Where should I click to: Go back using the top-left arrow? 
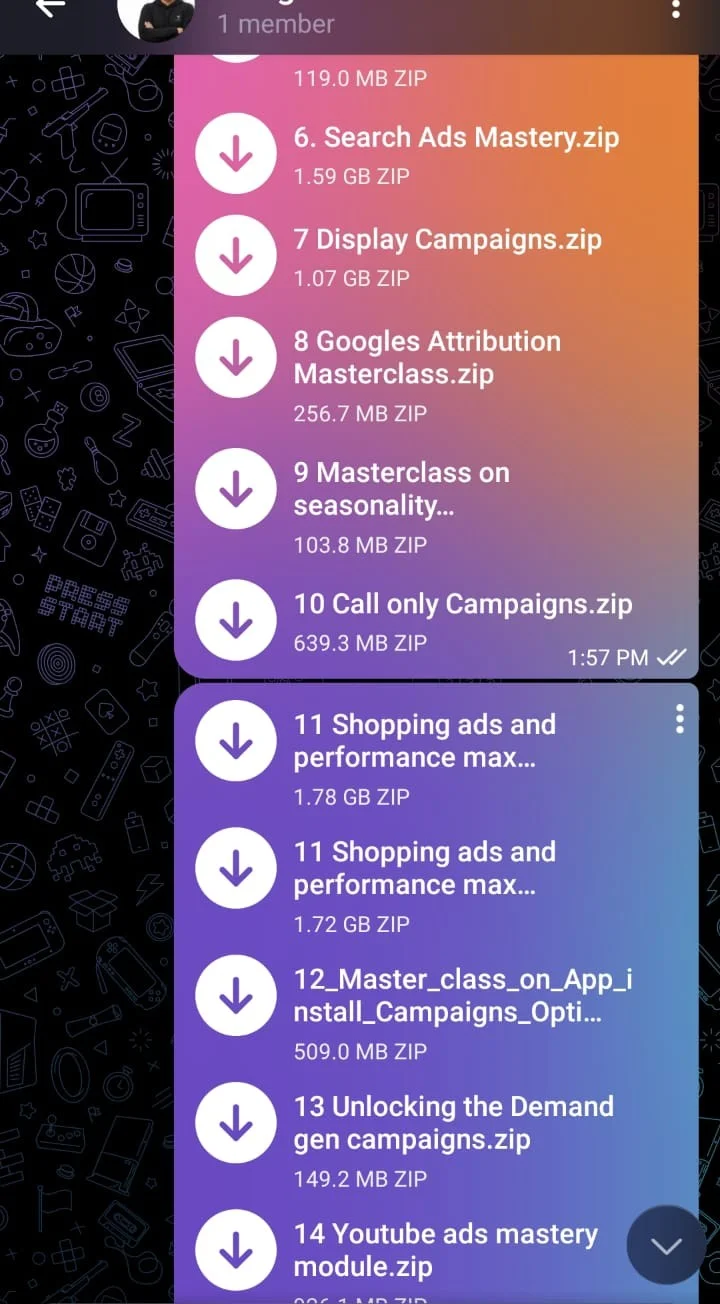(x=48, y=8)
